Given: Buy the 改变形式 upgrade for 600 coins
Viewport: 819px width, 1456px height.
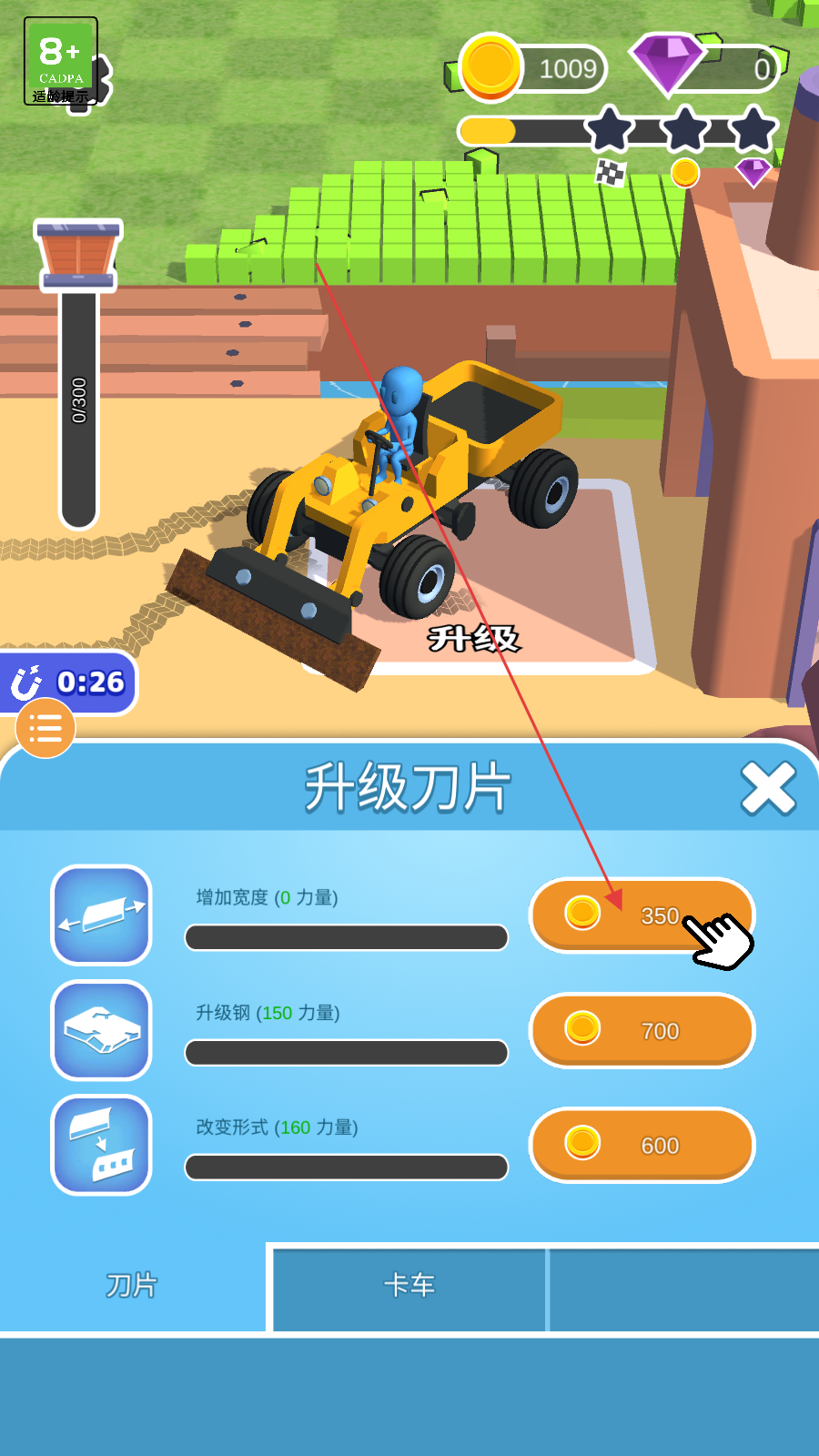Looking at the screenshot, I should point(642,1146).
